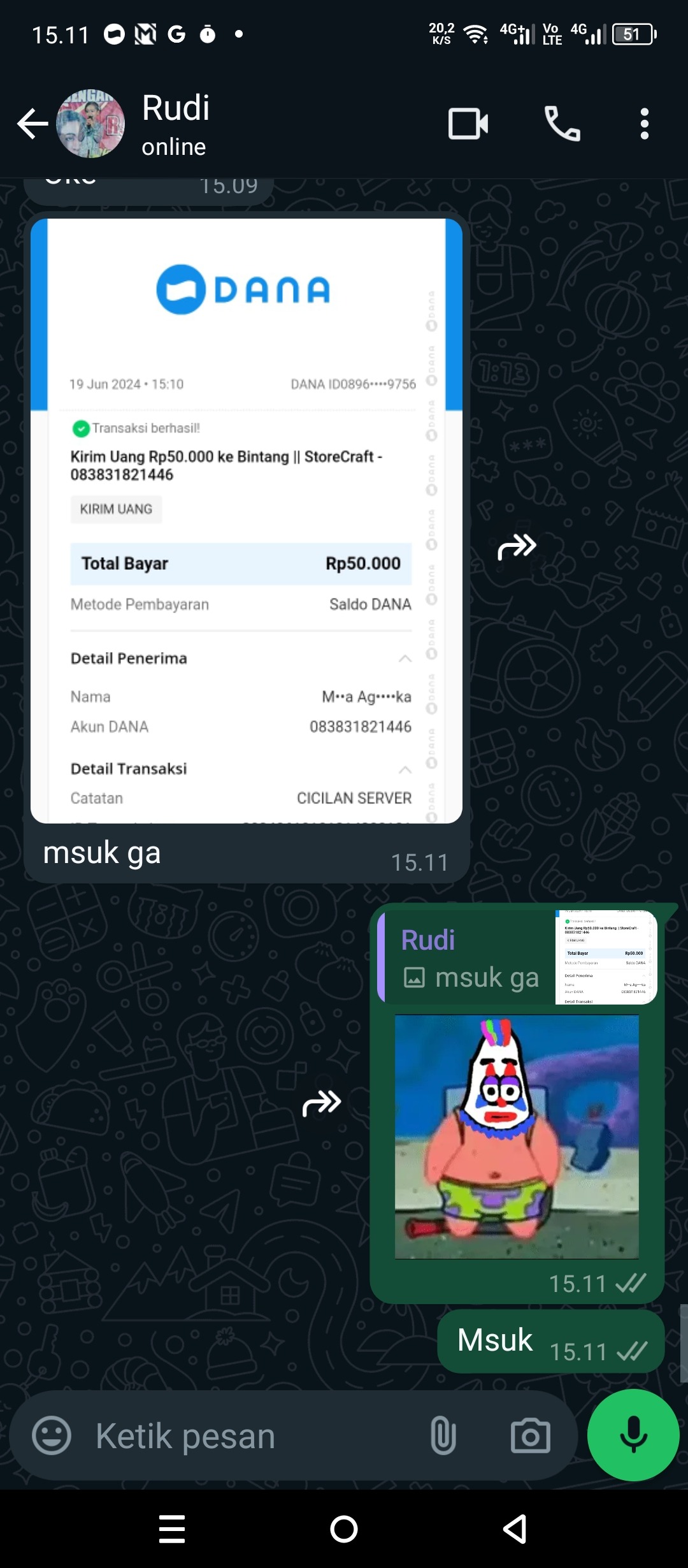Screen dimensions: 688x1568
Task: Start a voice call with Rudi
Action: click(562, 124)
